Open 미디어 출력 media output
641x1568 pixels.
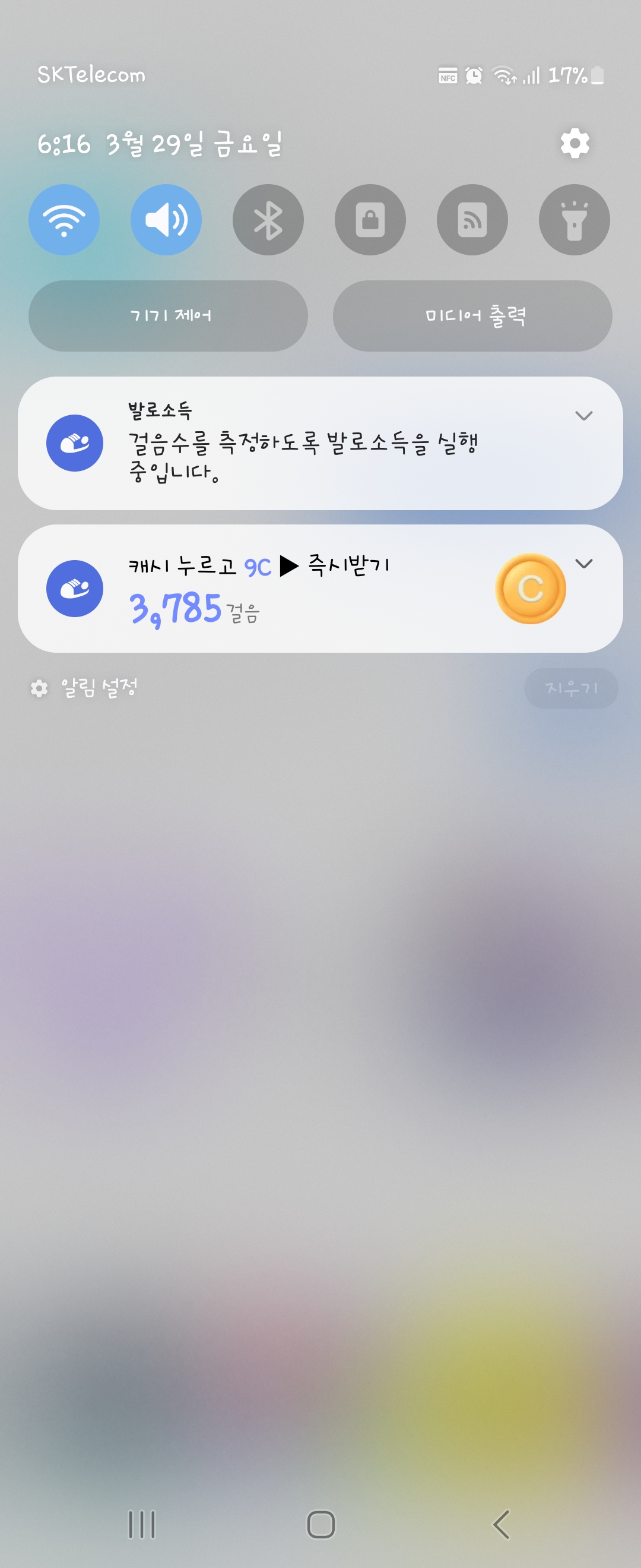coord(472,315)
